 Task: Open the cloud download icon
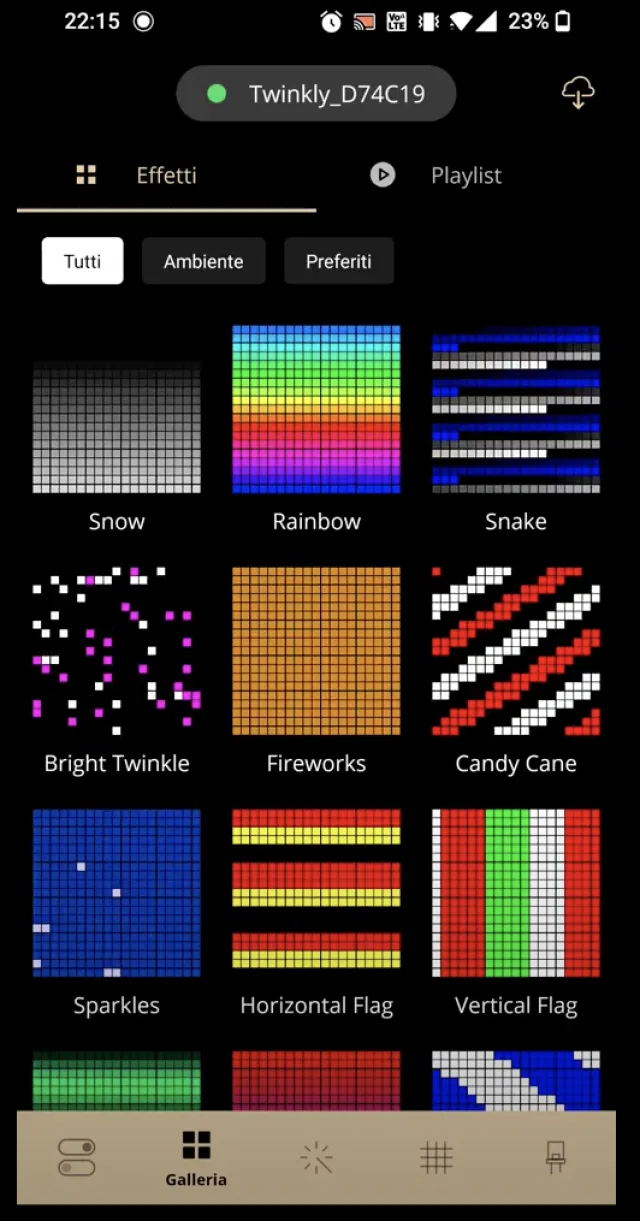click(577, 94)
